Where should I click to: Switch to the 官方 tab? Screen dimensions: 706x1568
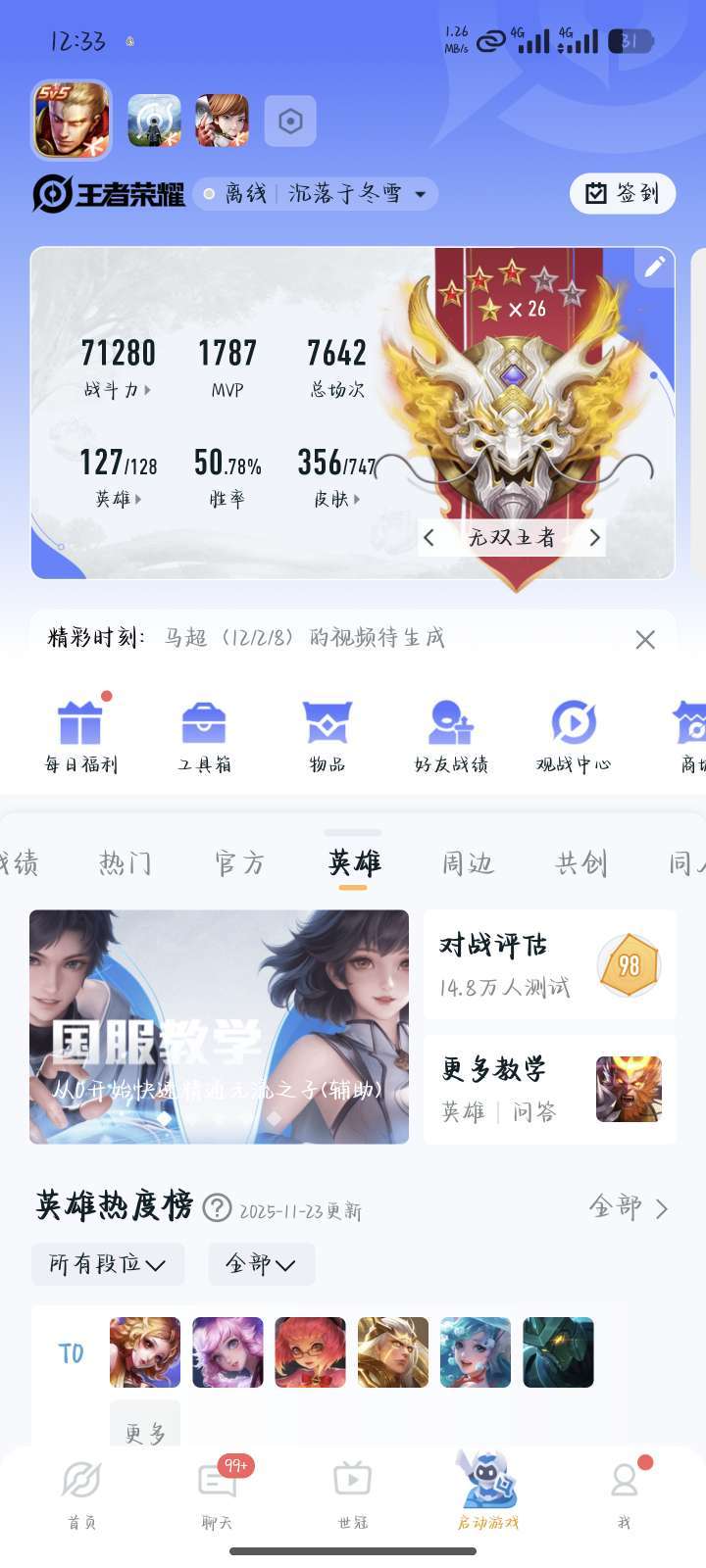pos(239,863)
